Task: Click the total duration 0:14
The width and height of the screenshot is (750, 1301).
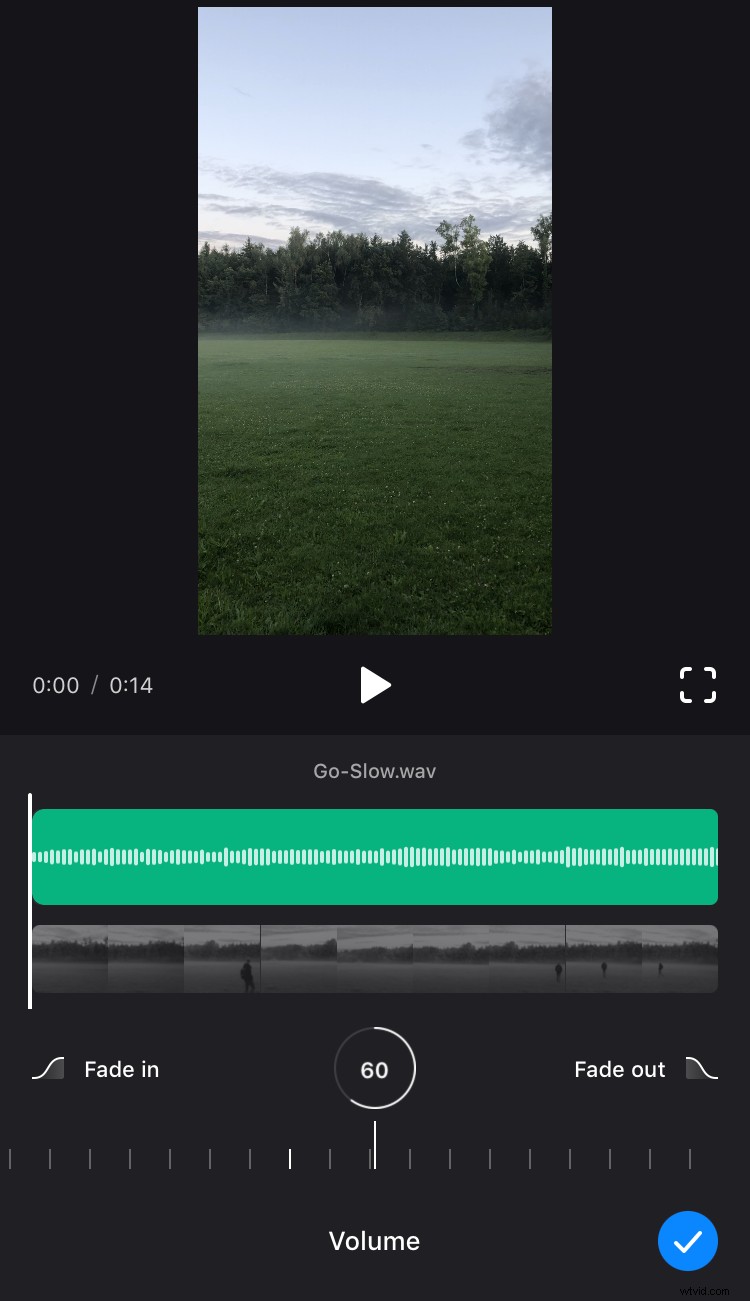Action: click(130, 685)
